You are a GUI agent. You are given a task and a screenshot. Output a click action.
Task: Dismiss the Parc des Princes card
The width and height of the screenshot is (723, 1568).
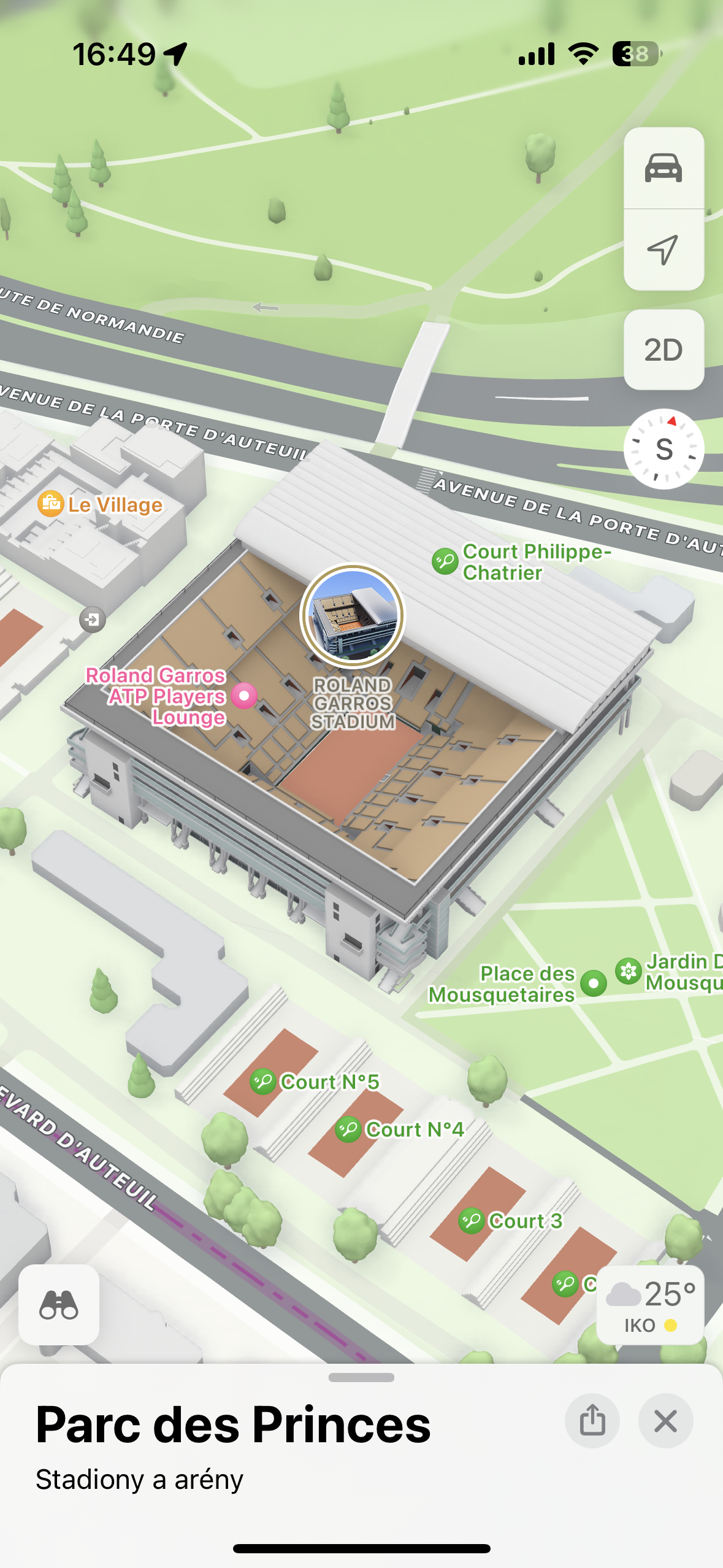point(666,1421)
